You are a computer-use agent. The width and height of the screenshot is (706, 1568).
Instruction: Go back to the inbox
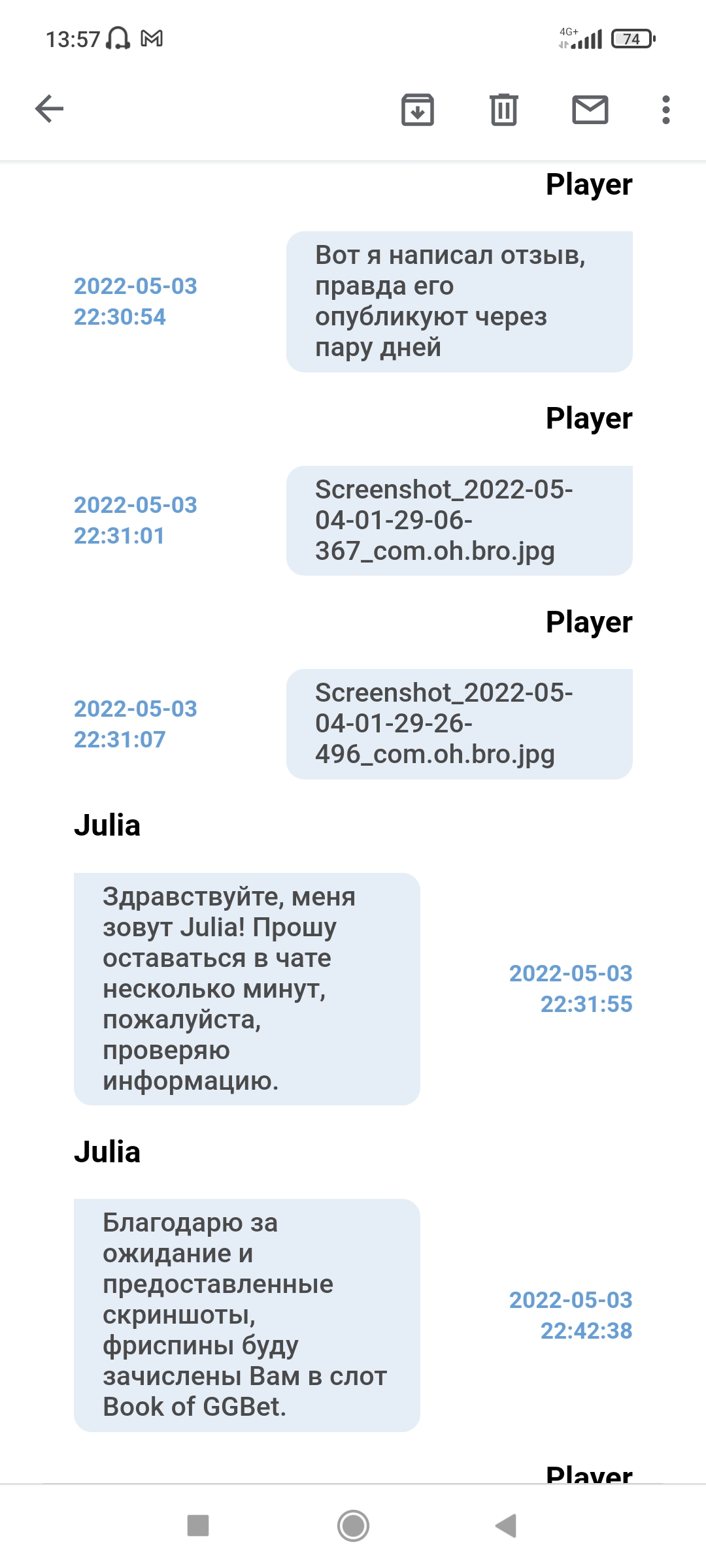(49, 109)
